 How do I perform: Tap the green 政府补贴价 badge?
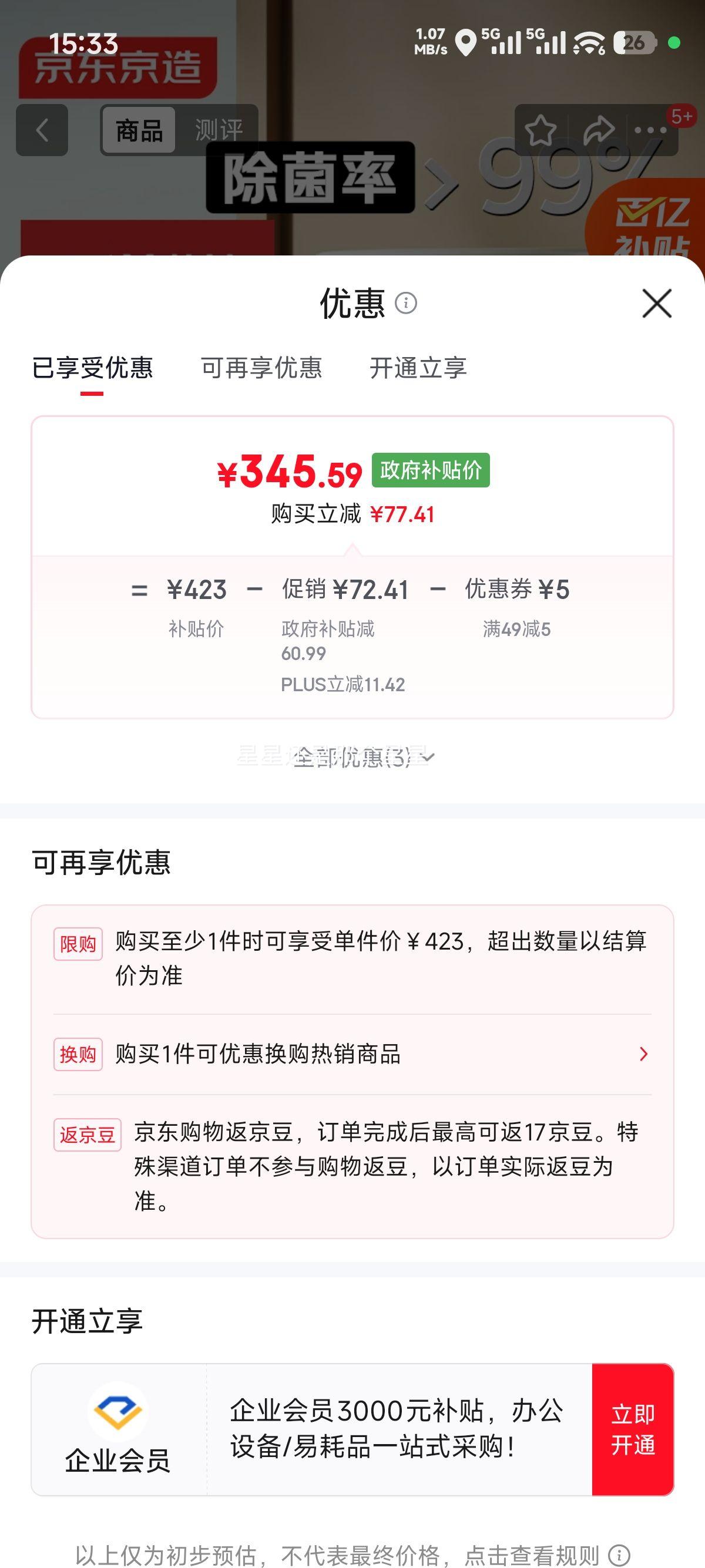431,470
